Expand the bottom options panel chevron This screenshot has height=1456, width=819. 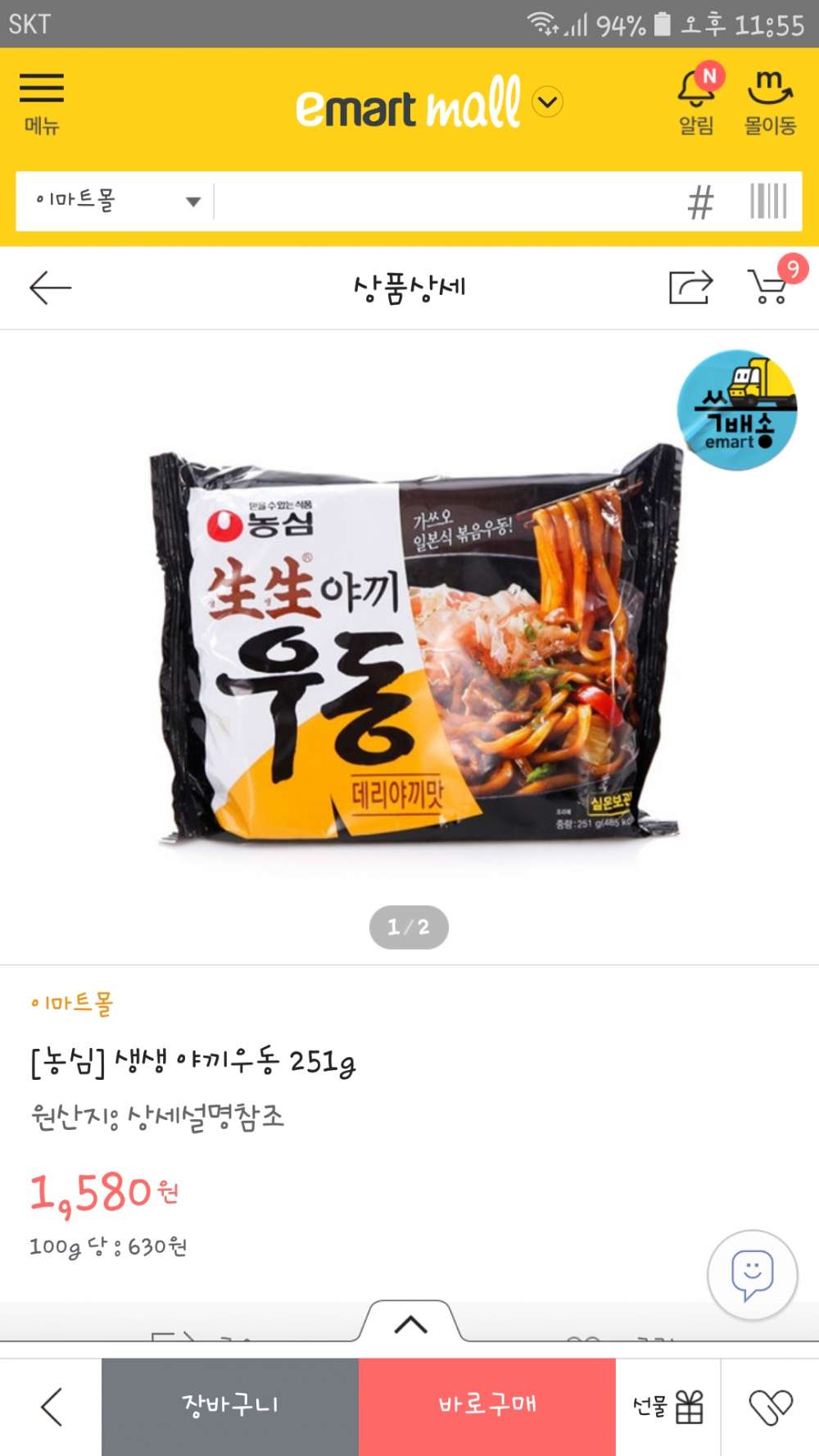(410, 1324)
